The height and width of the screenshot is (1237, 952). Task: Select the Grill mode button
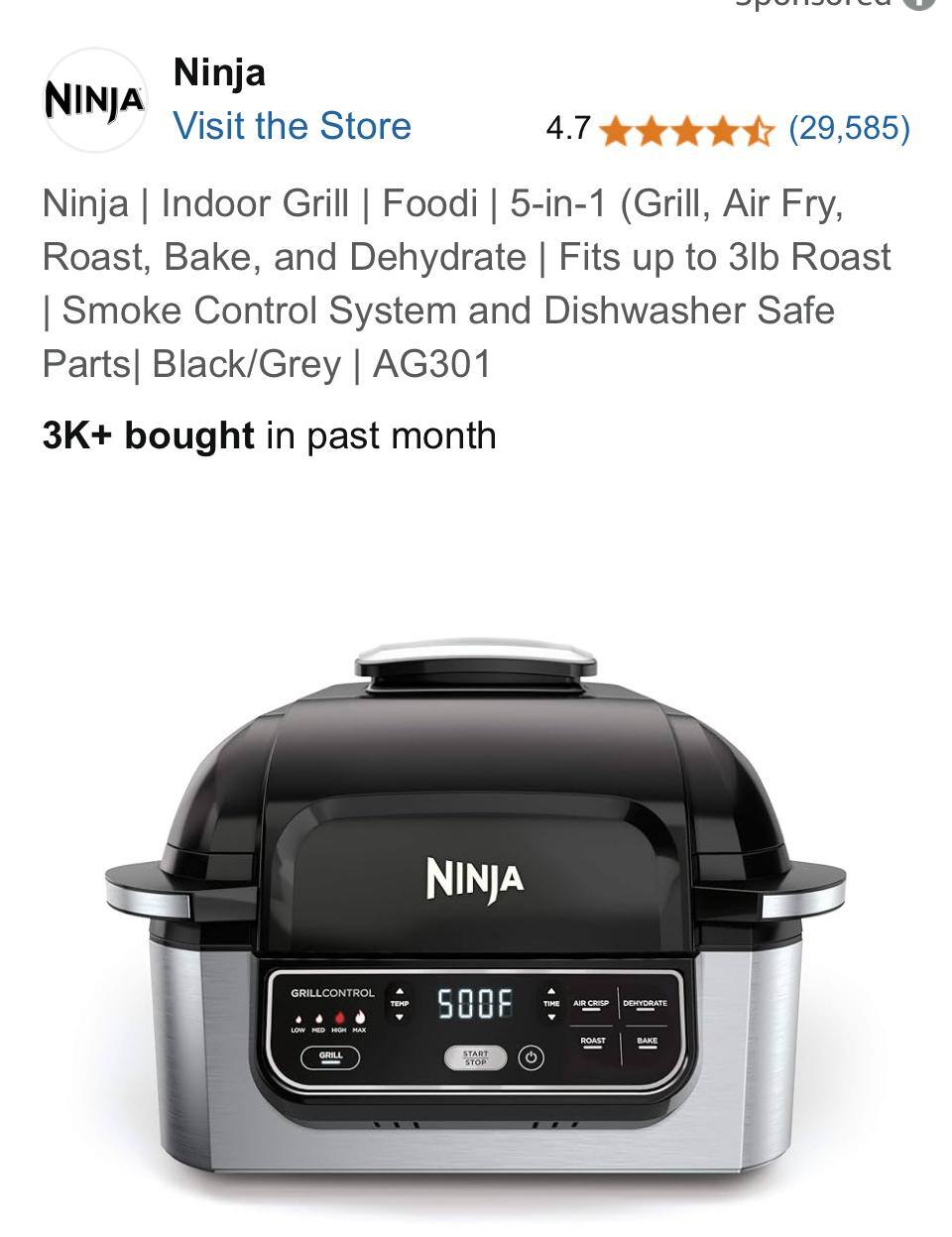pos(329,1056)
